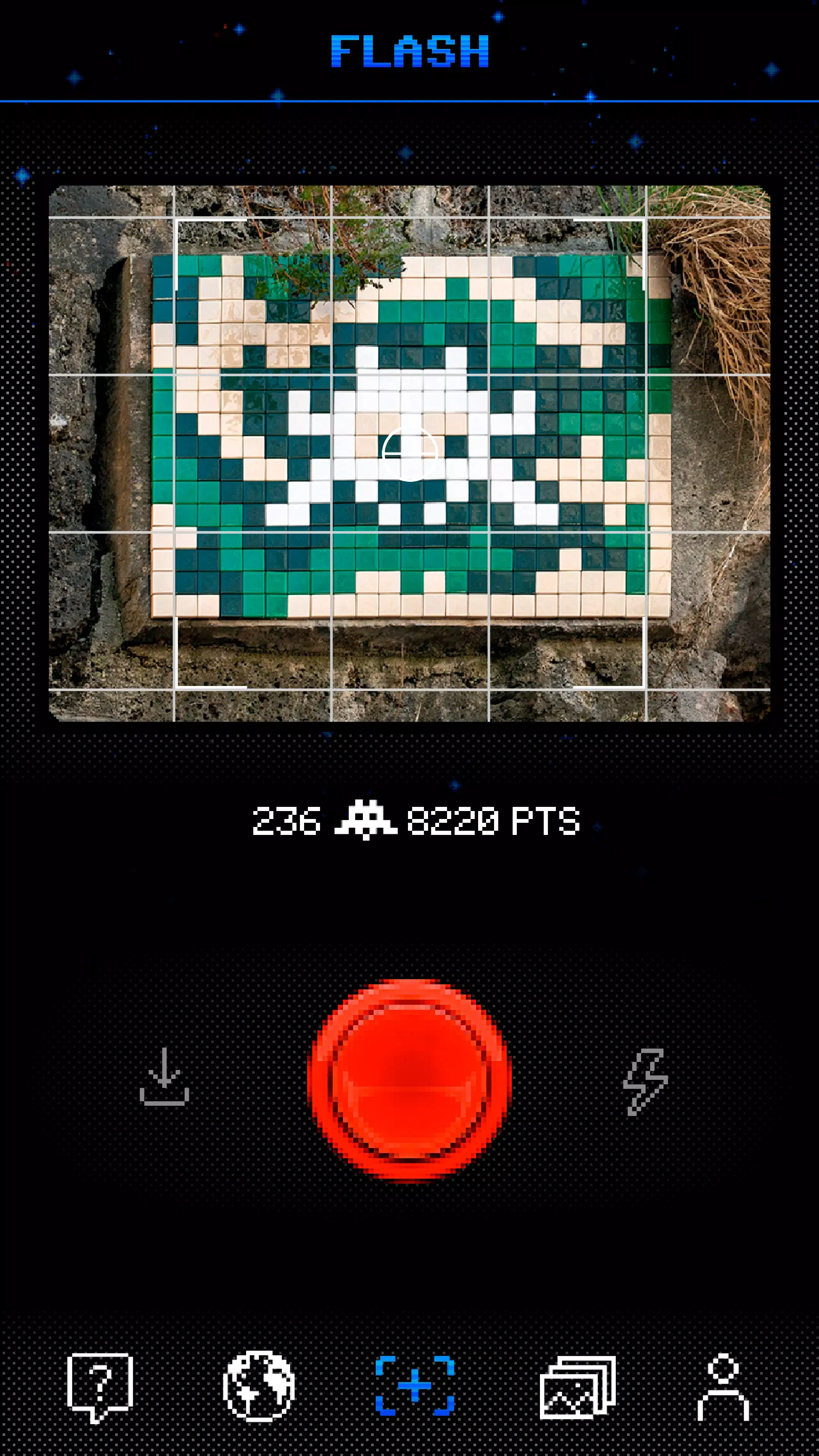
Task: Open the help question mark tab
Action: click(100, 1387)
